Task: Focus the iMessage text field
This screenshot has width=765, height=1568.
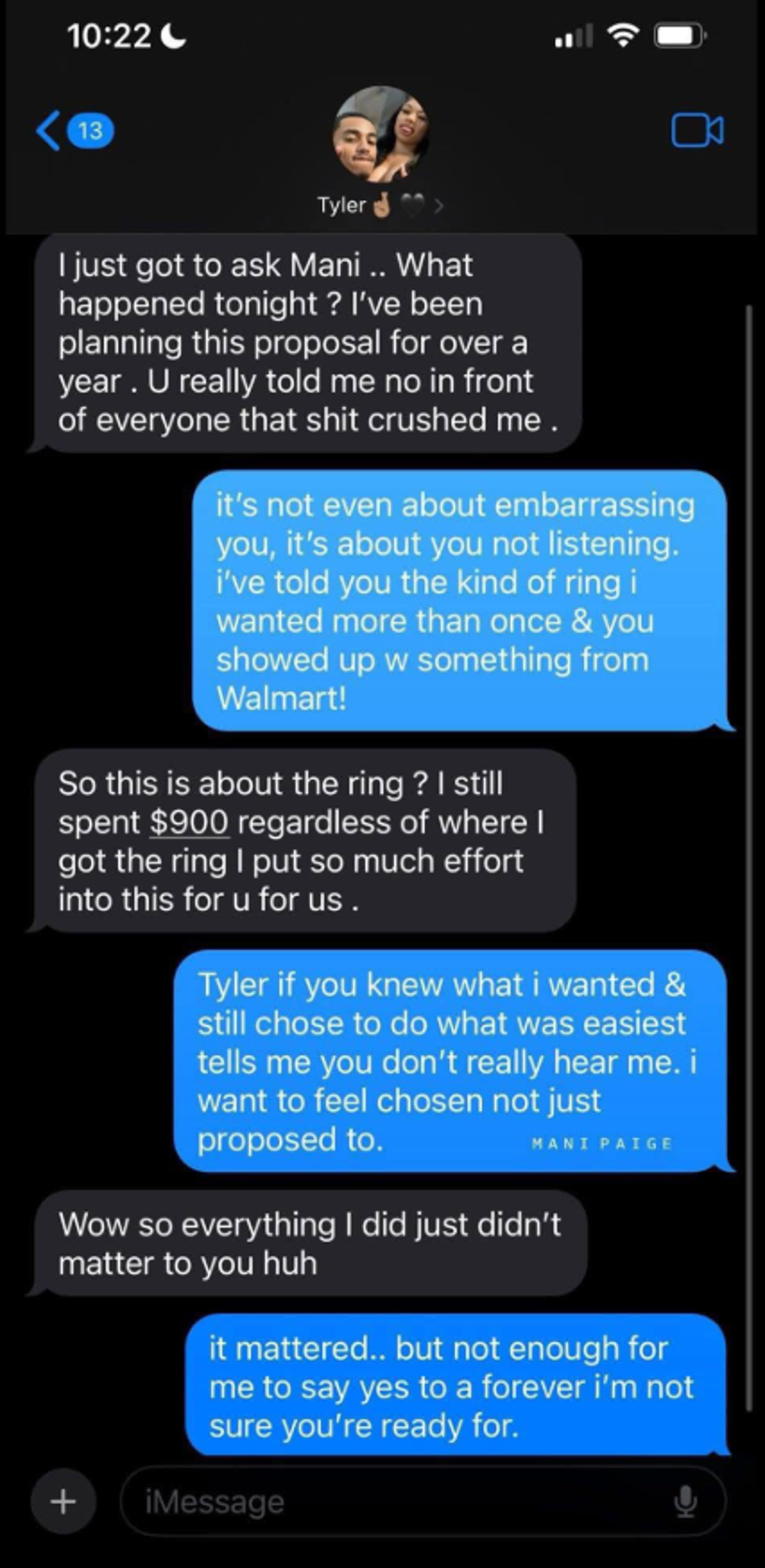Action: coord(391,1500)
